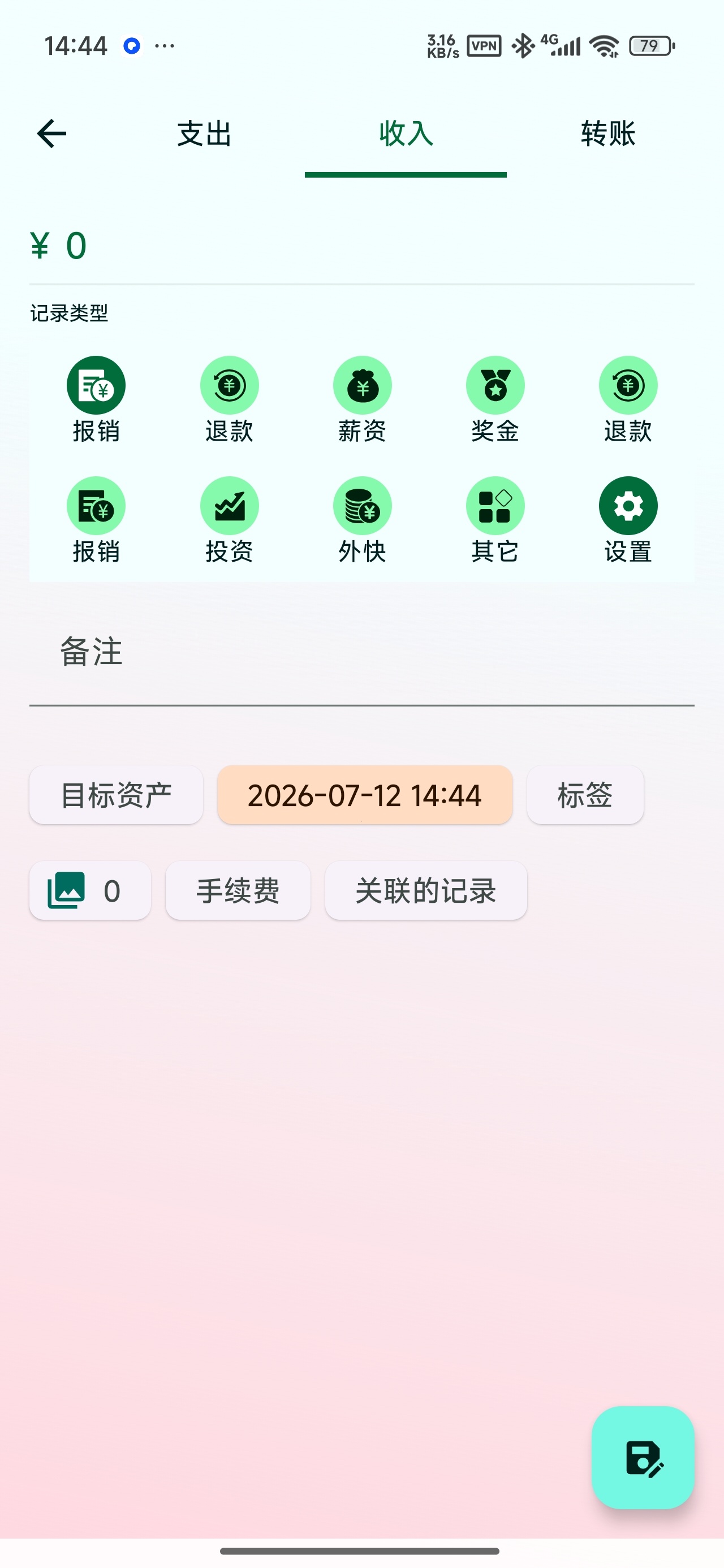Viewport: 724px width, 1568px height.
Task: Open the 目标资产 selector
Action: point(117,795)
